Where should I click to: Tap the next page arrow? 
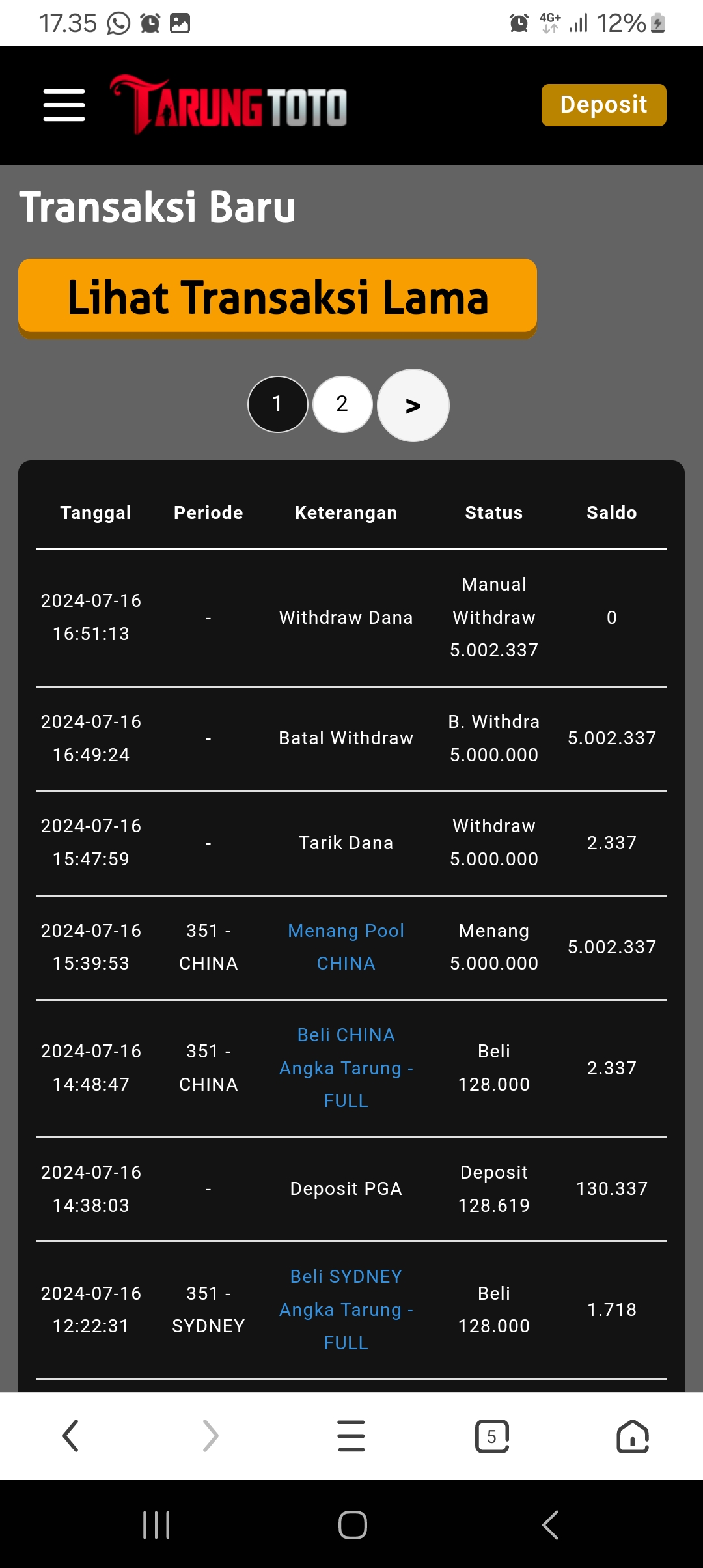pos(413,406)
